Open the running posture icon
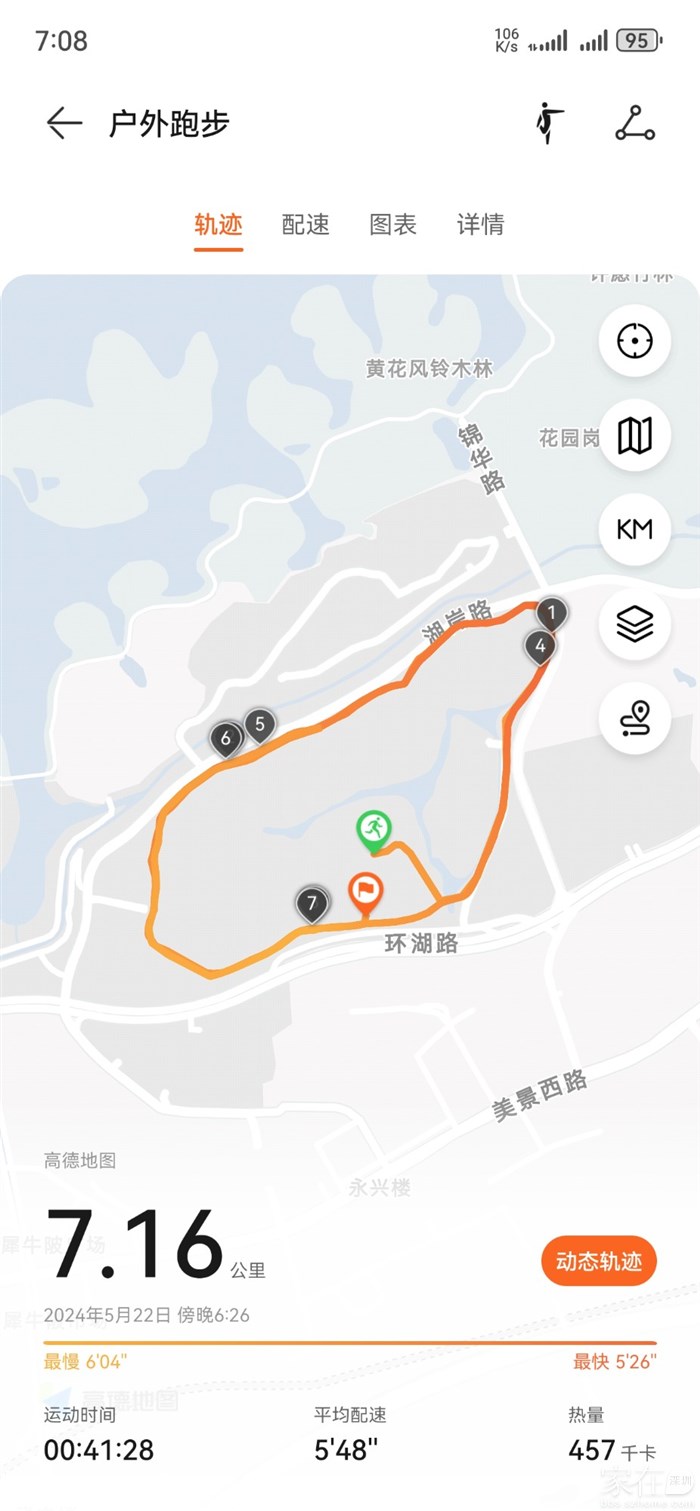Screen dimensions: 700x1511 (548, 123)
